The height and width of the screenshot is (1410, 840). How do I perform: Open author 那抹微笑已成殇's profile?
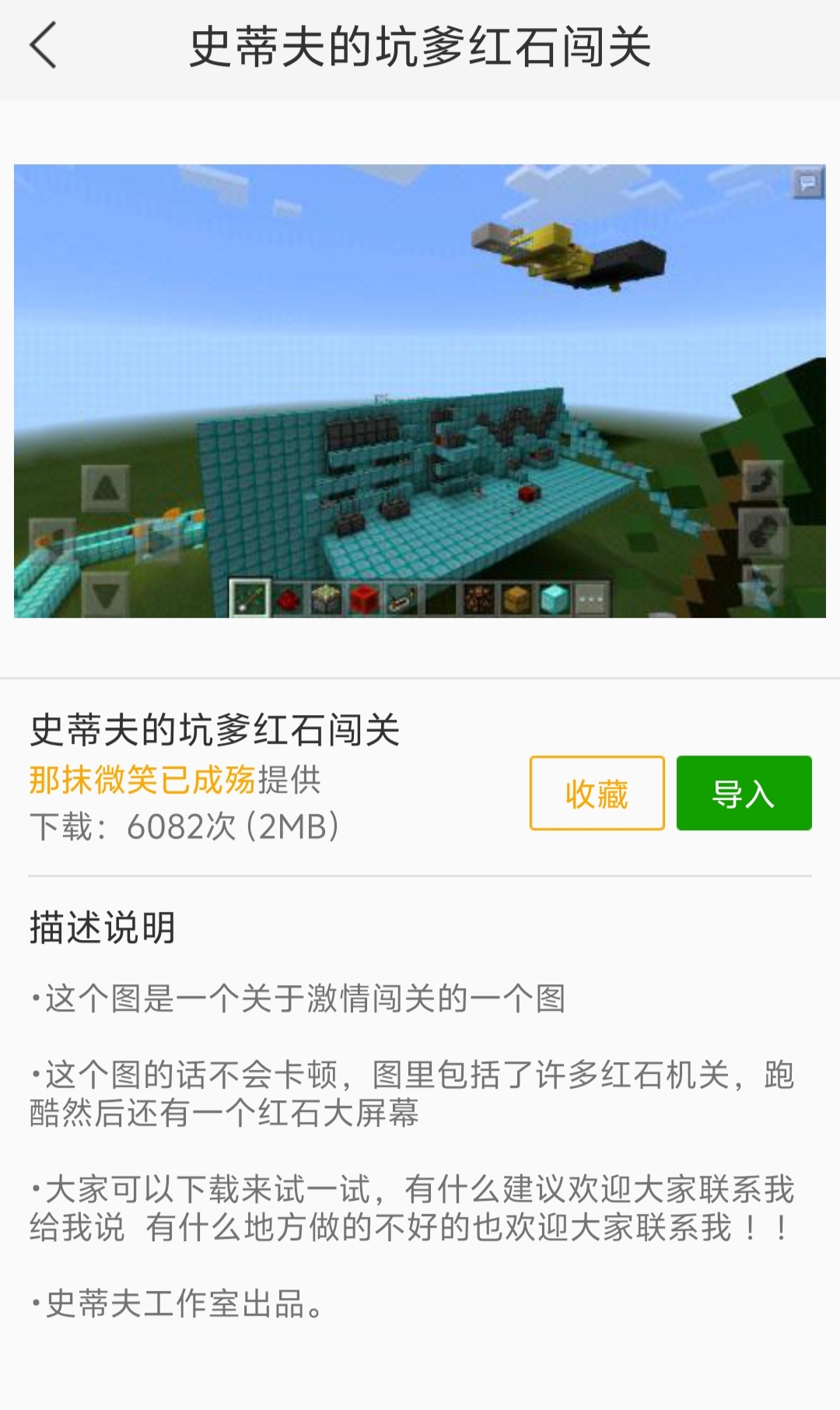tap(142, 780)
